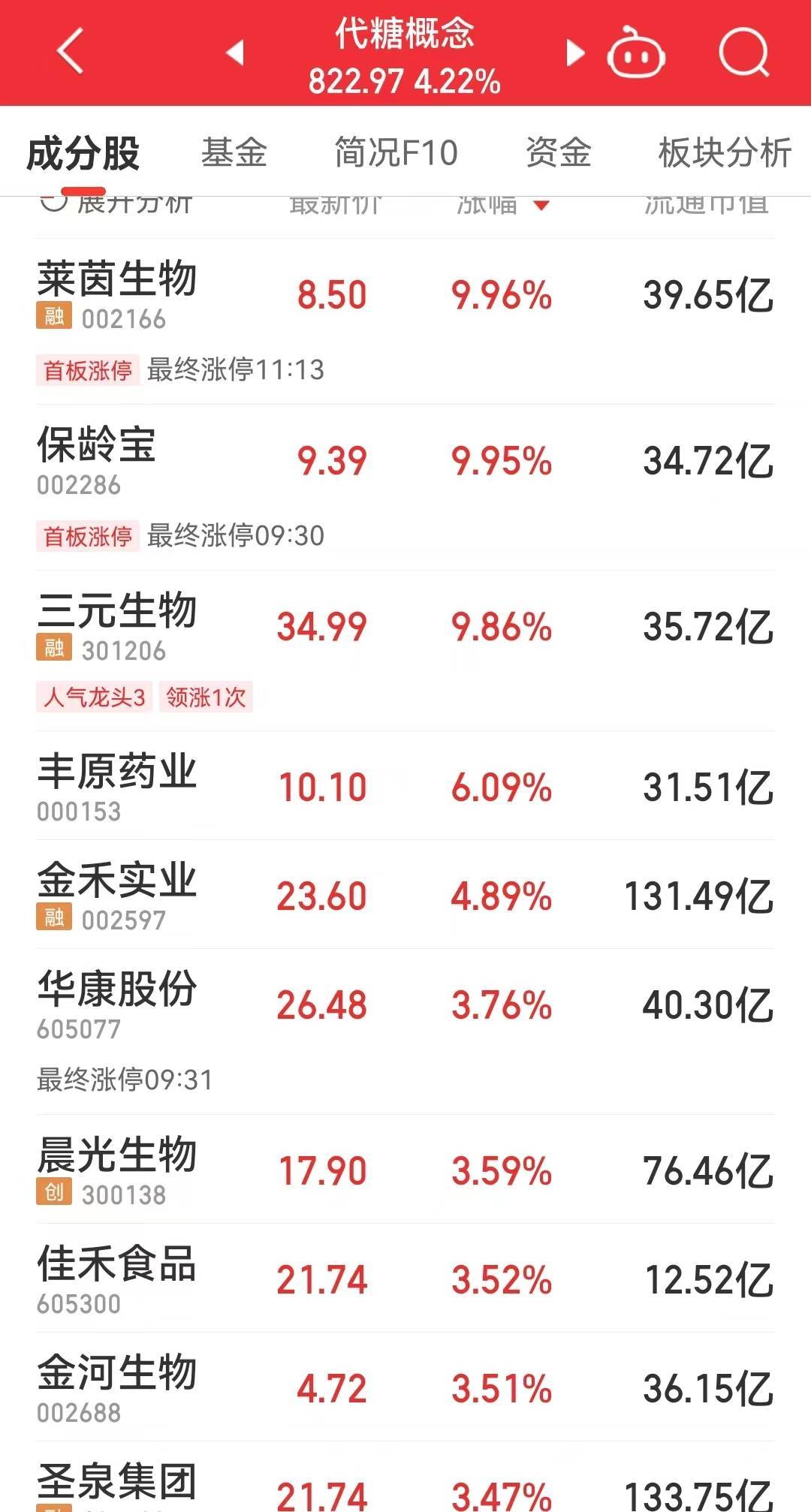Image resolution: width=811 pixels, height=1512 pixels.
Task: Switch to the previous sector with left triangle
Action: click(235, 53)
